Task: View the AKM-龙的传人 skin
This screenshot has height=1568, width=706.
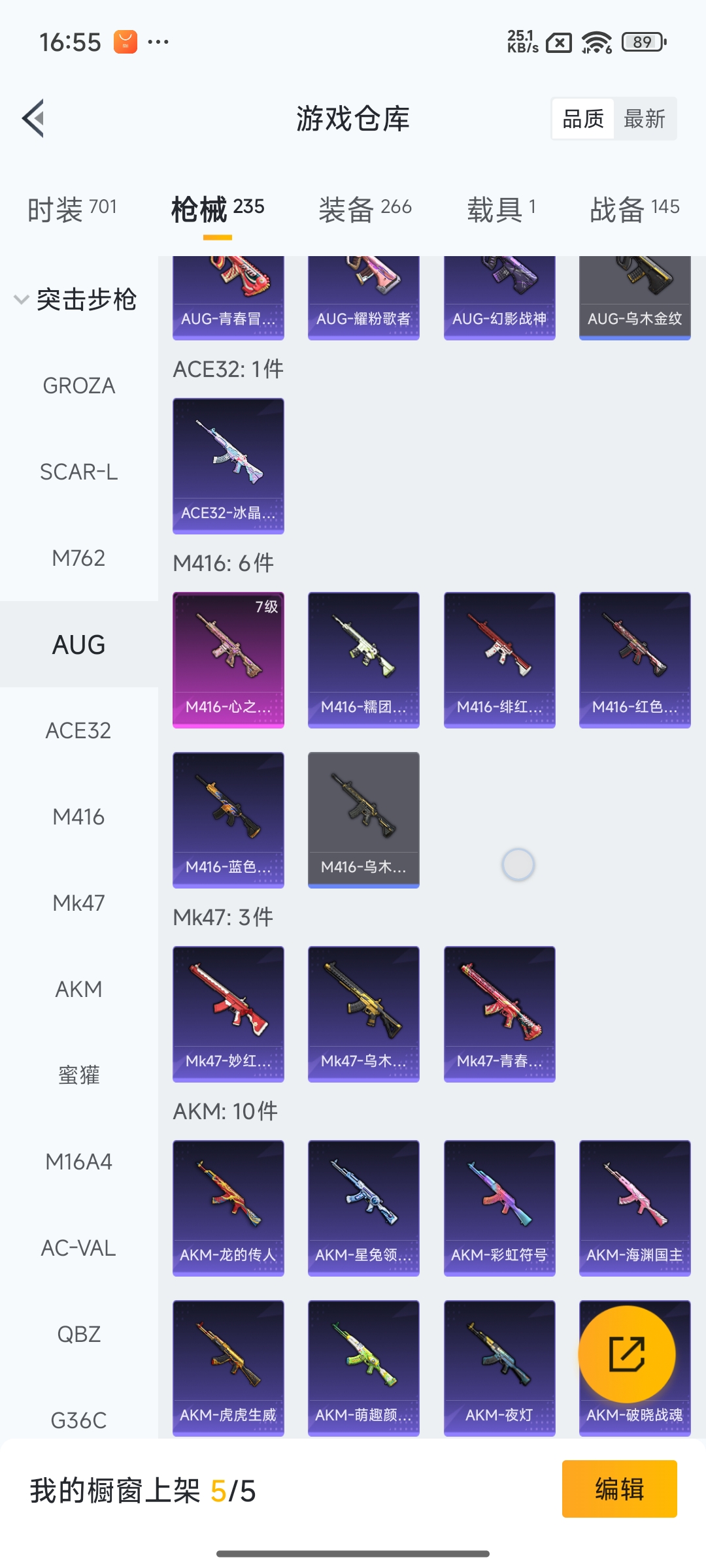Action: [228, 1207]
